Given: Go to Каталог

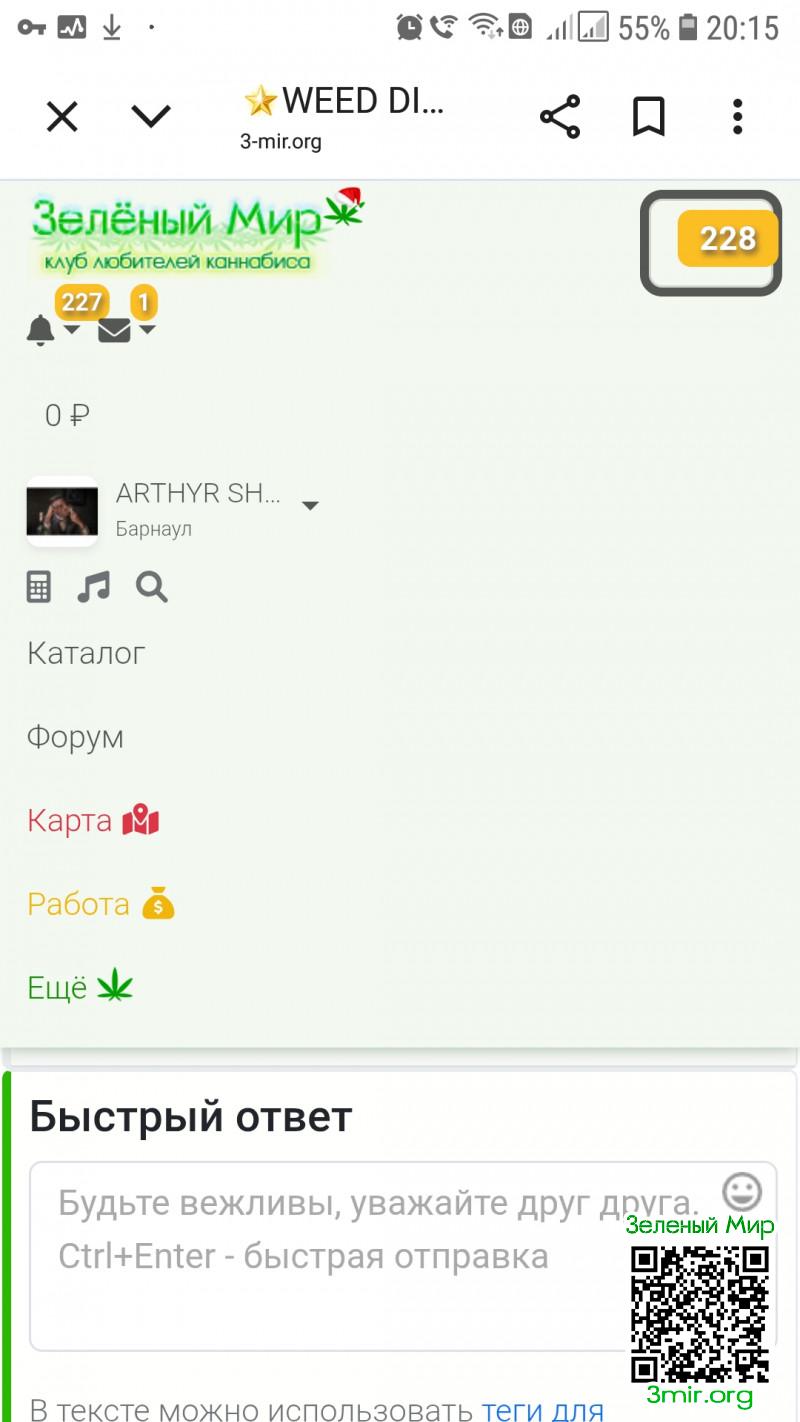Looking at the screenshot, I should [86, 653].
